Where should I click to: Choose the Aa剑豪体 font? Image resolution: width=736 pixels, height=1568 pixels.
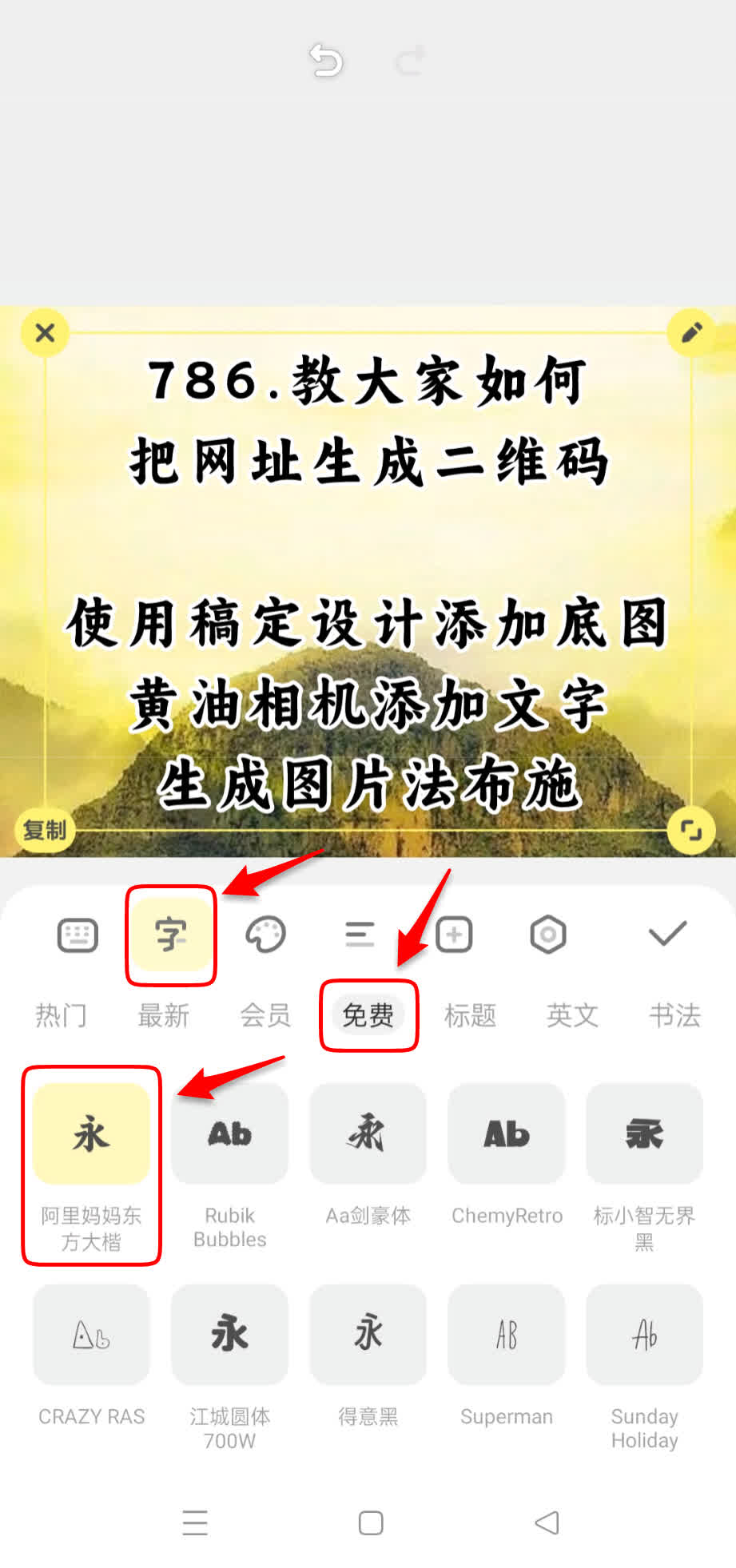(368, 1134)
